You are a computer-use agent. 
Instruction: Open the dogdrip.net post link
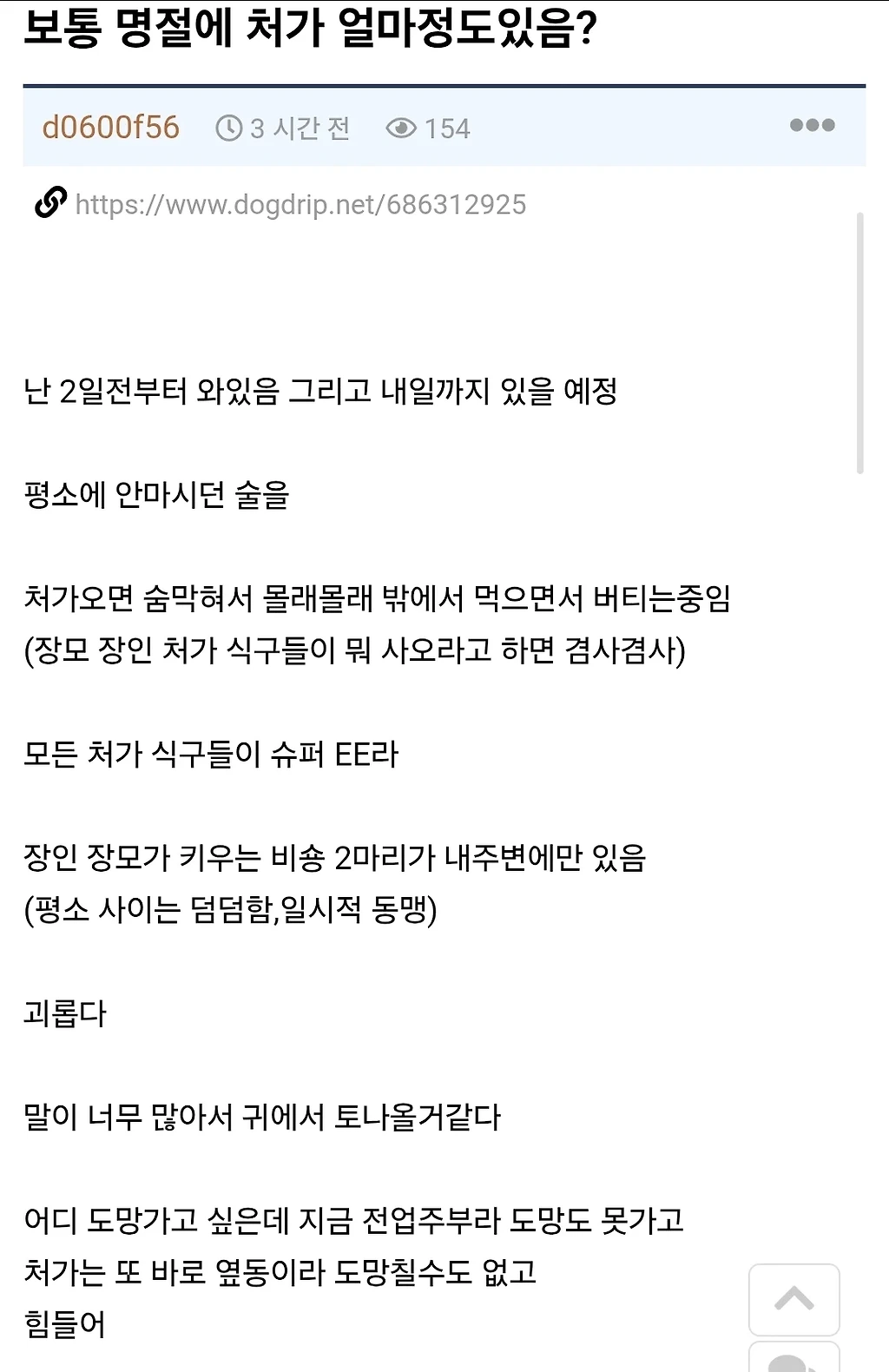click(x=300, y=205)
